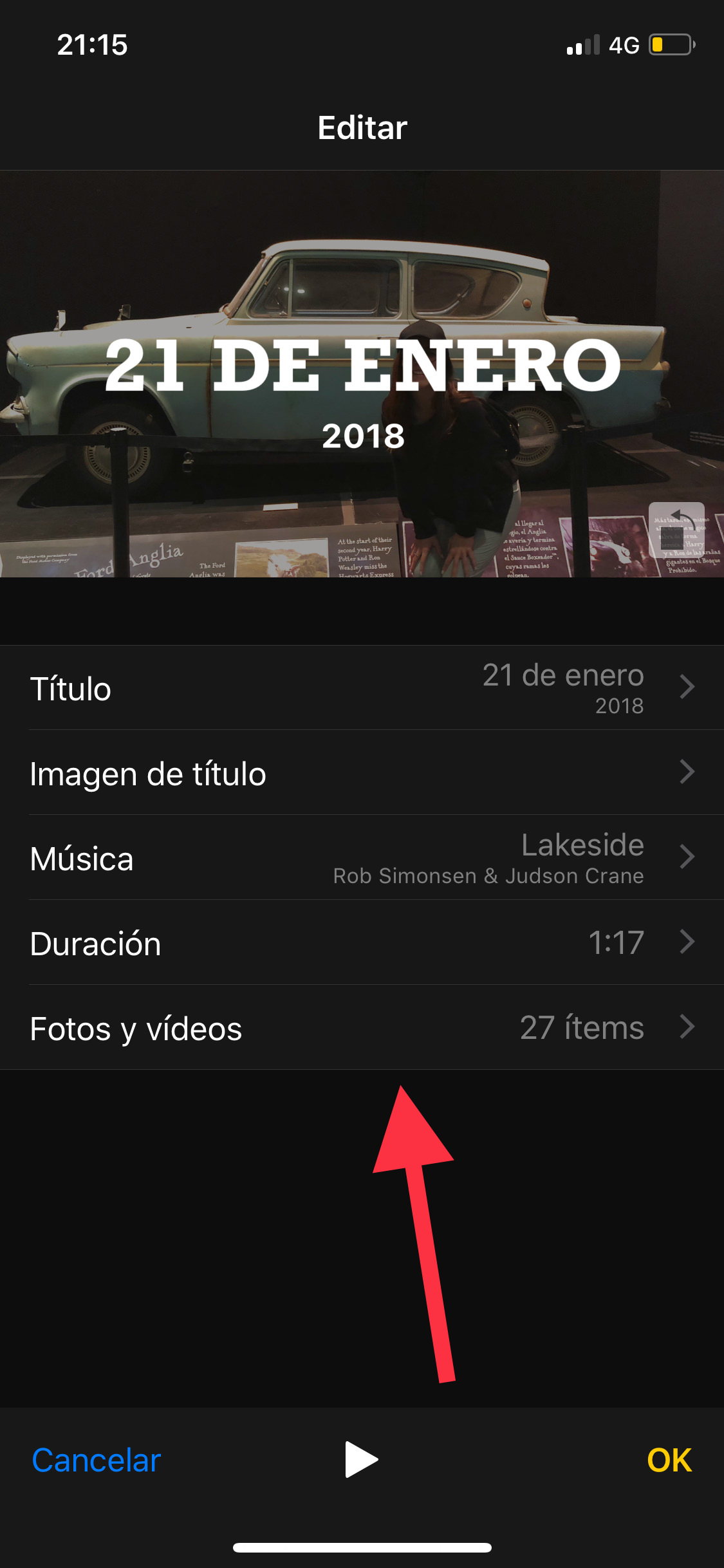Play the memory video preview

(361, 1459)
